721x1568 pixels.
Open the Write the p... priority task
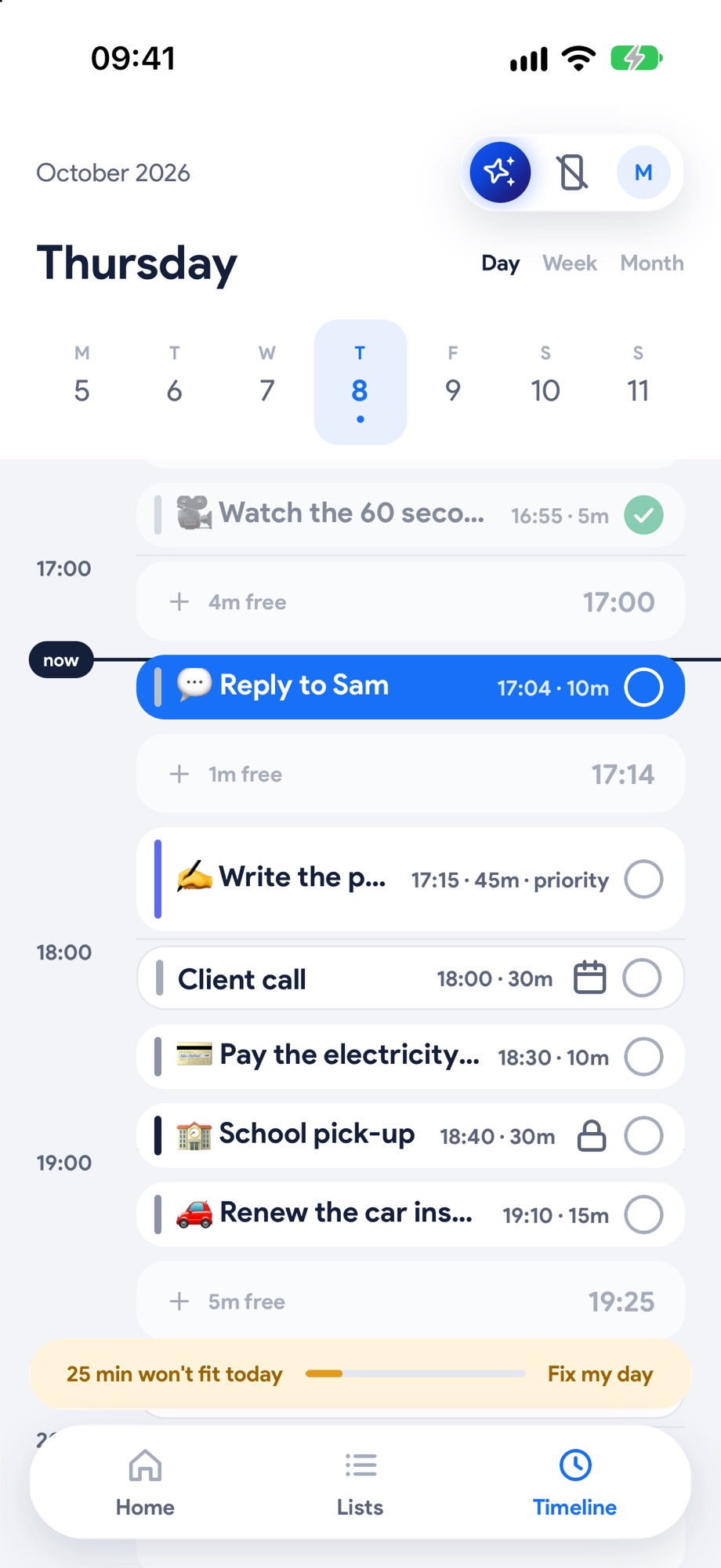pos(411,879)
